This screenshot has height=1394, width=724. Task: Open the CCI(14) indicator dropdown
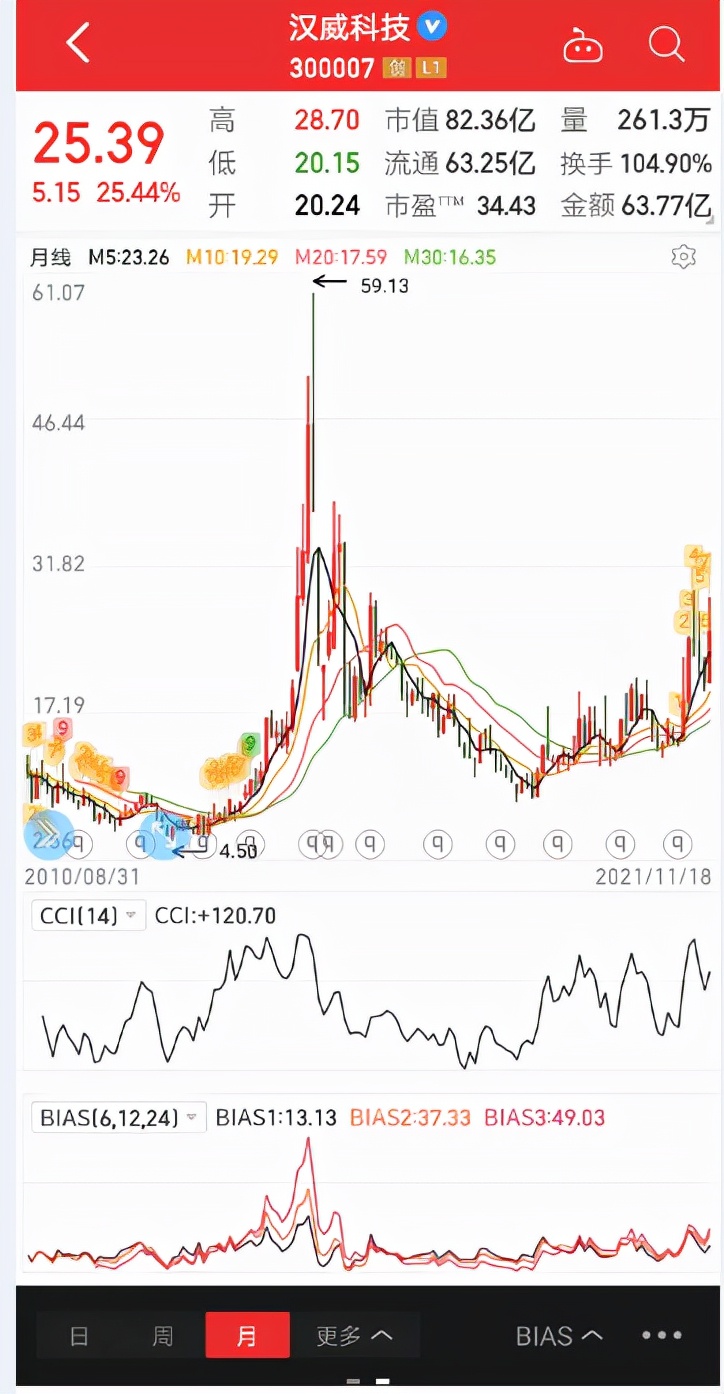(x=88, y=915)
